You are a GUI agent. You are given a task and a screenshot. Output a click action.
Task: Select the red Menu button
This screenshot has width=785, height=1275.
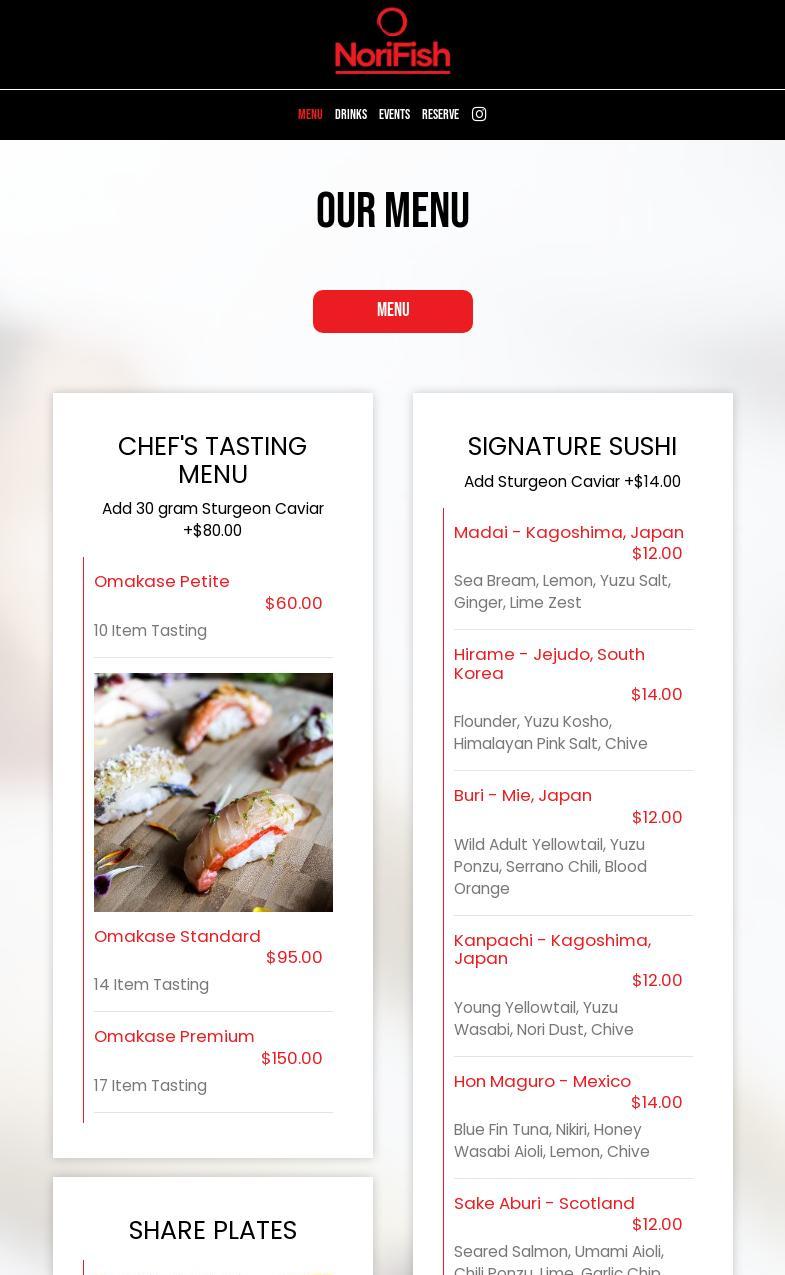point(393,311)
